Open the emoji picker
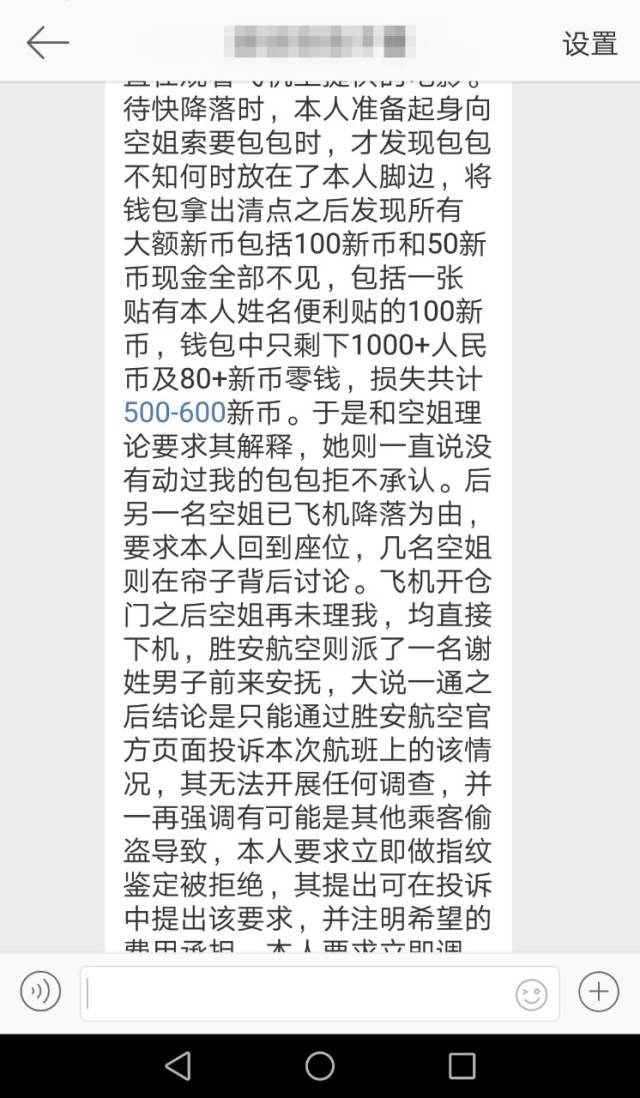Viewport: 640px width, 1098px height. point(531,993)
